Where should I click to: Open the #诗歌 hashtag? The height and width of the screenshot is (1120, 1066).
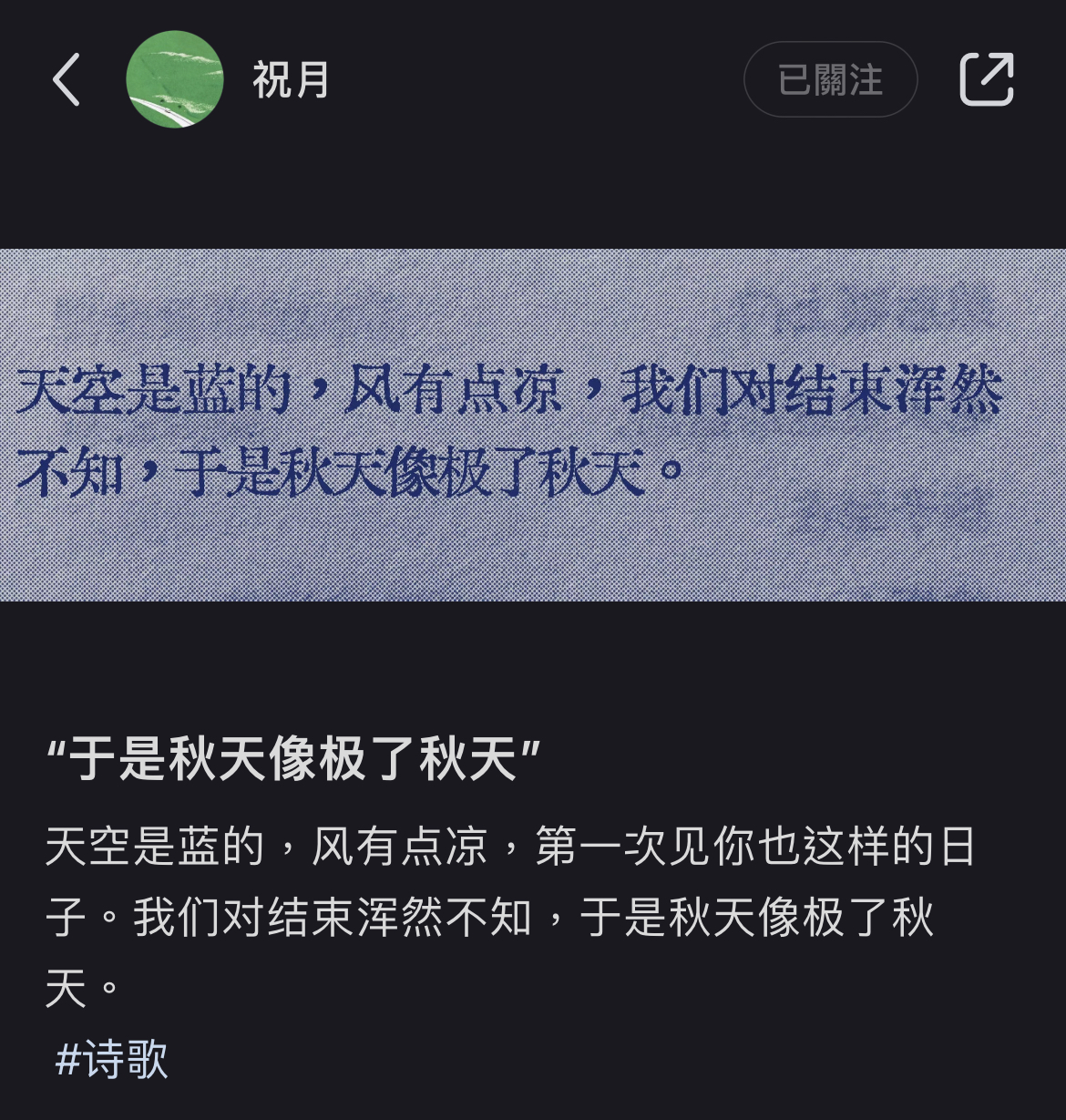click(x=112, y=1059)
